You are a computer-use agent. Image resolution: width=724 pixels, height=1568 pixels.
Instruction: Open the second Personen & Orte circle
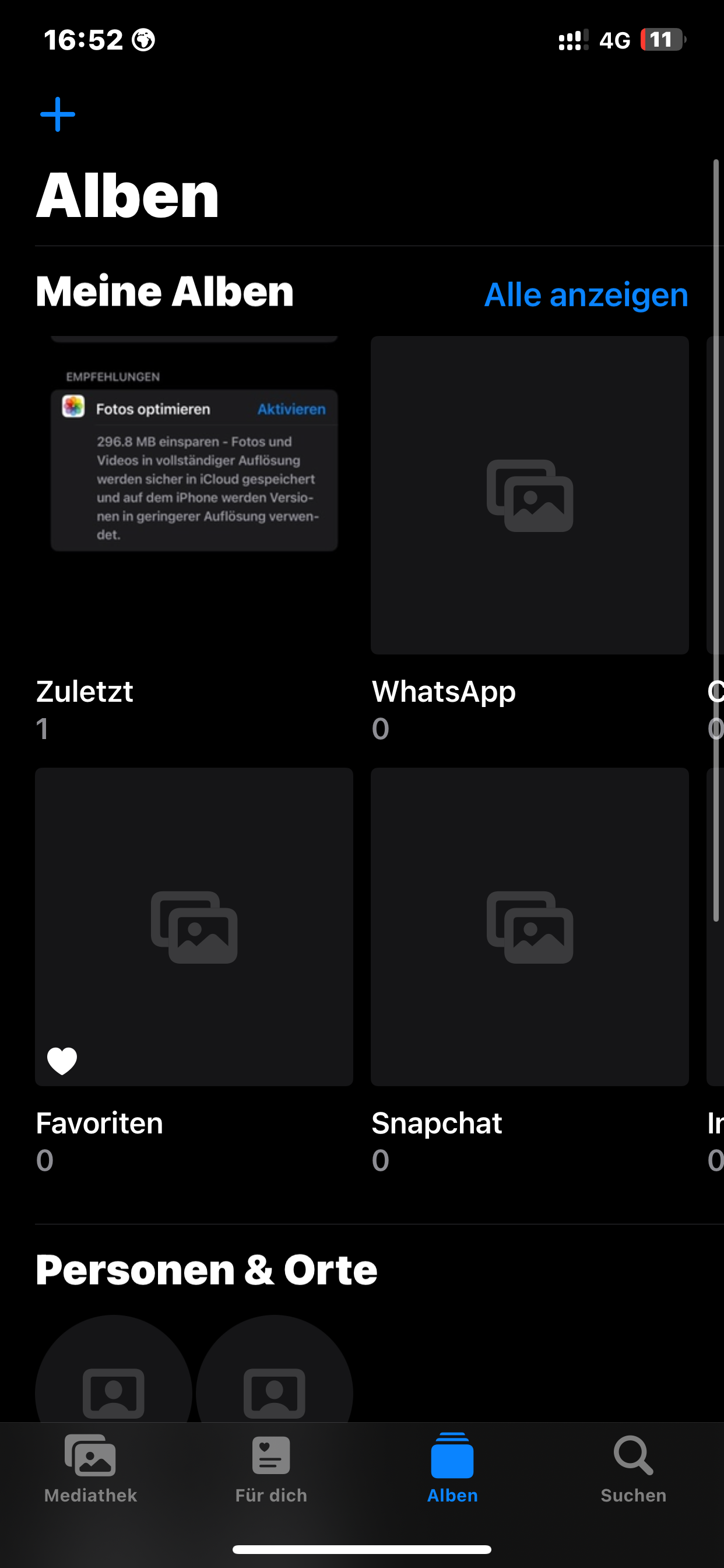click(275, 1382)
